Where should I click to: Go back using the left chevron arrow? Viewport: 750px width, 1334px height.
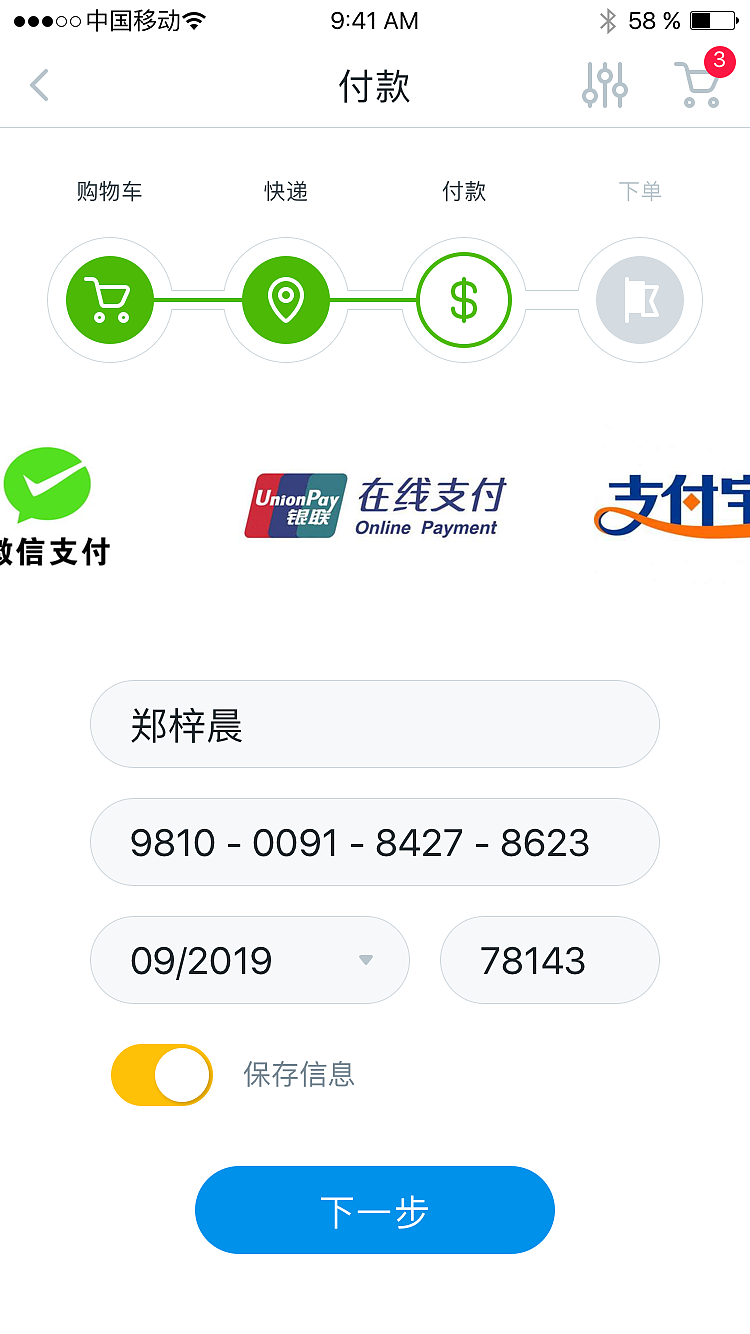point(39,86)
